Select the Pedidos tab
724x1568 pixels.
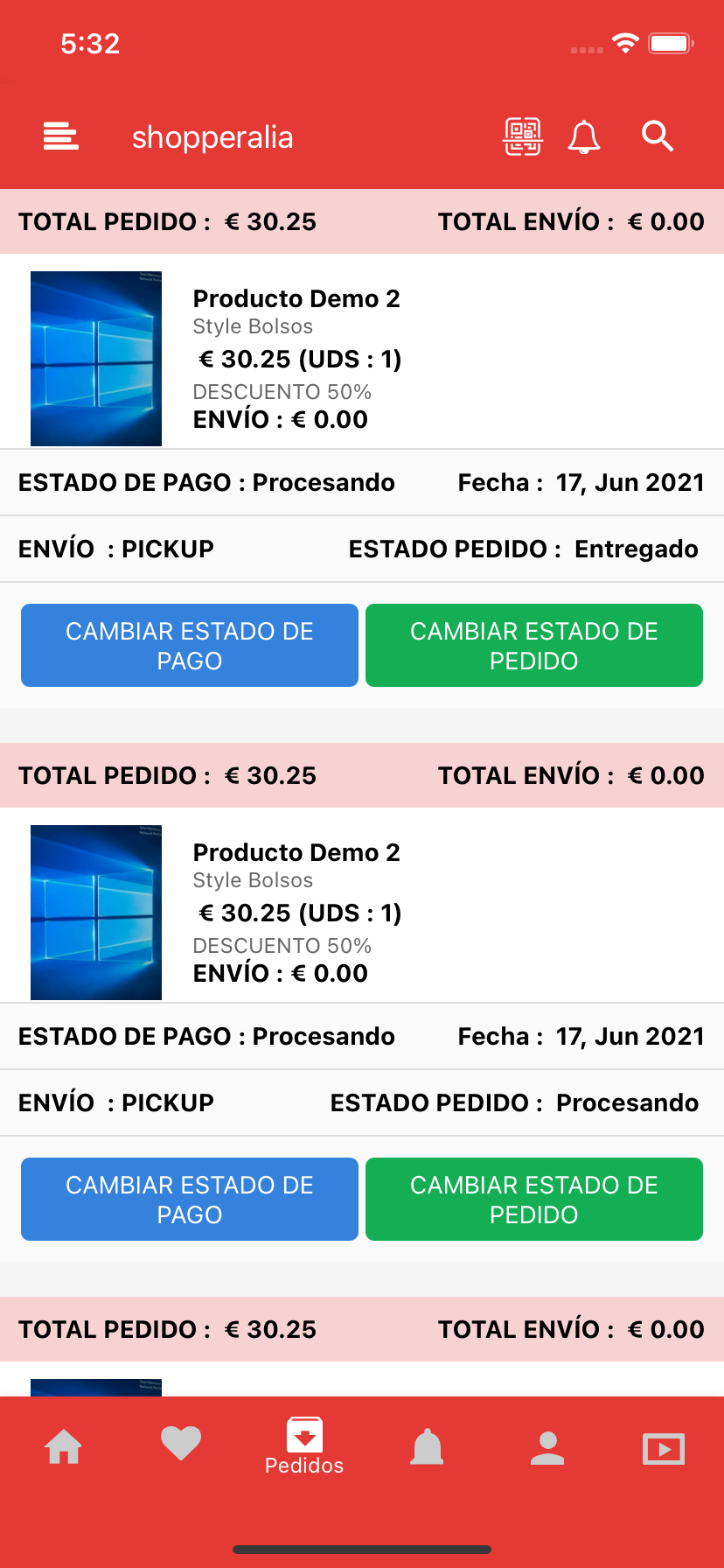point(304,1446)
